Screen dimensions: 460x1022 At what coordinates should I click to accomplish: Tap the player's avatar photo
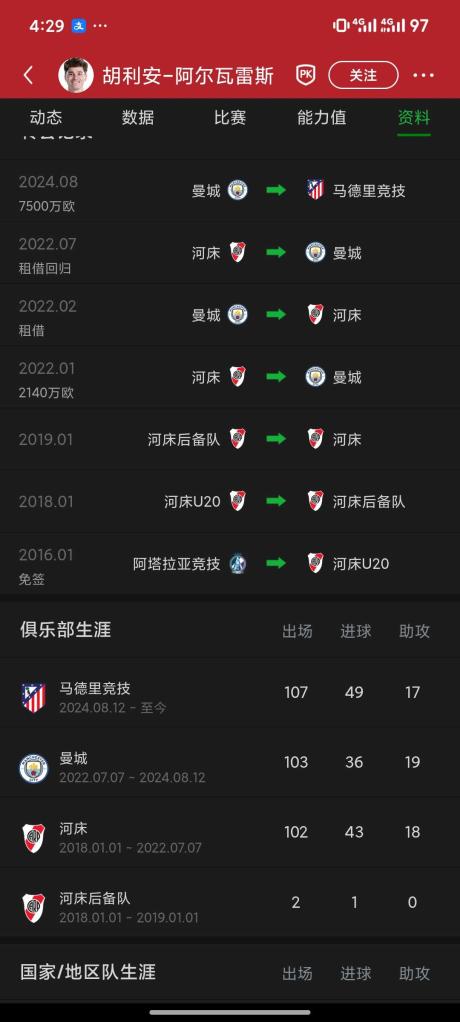click(x=76, y=75)
